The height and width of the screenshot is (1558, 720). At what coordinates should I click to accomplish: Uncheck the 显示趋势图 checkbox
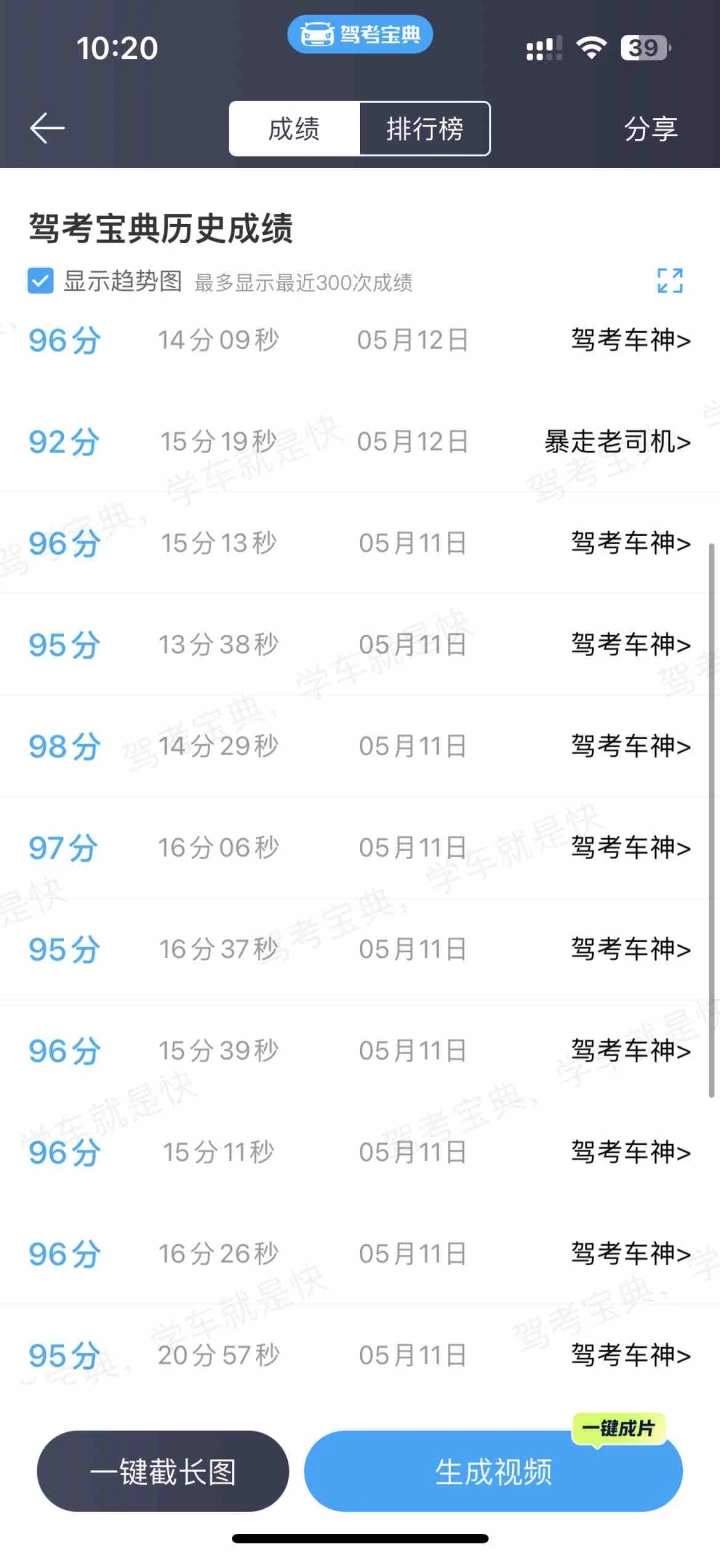tap(40, 281)
